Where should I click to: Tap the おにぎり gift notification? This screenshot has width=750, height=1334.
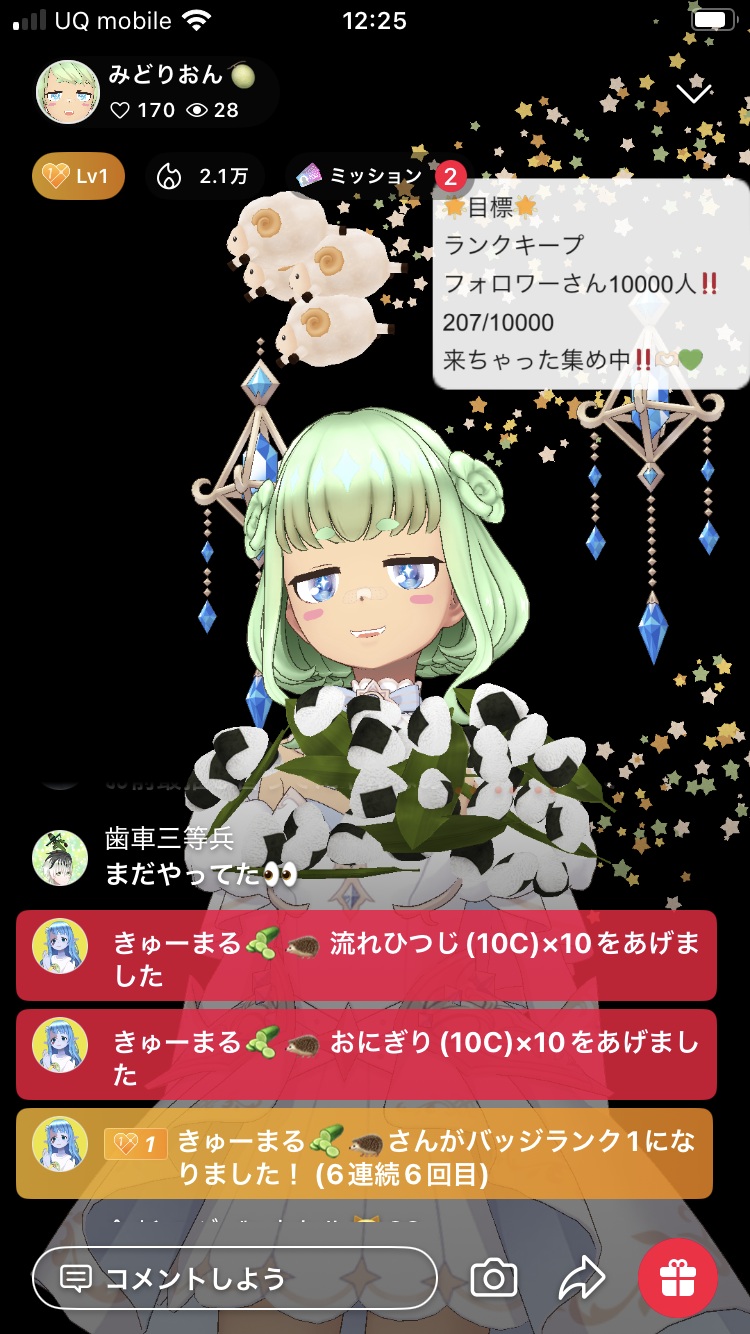pyautogui.click(x=366, y=1054)
